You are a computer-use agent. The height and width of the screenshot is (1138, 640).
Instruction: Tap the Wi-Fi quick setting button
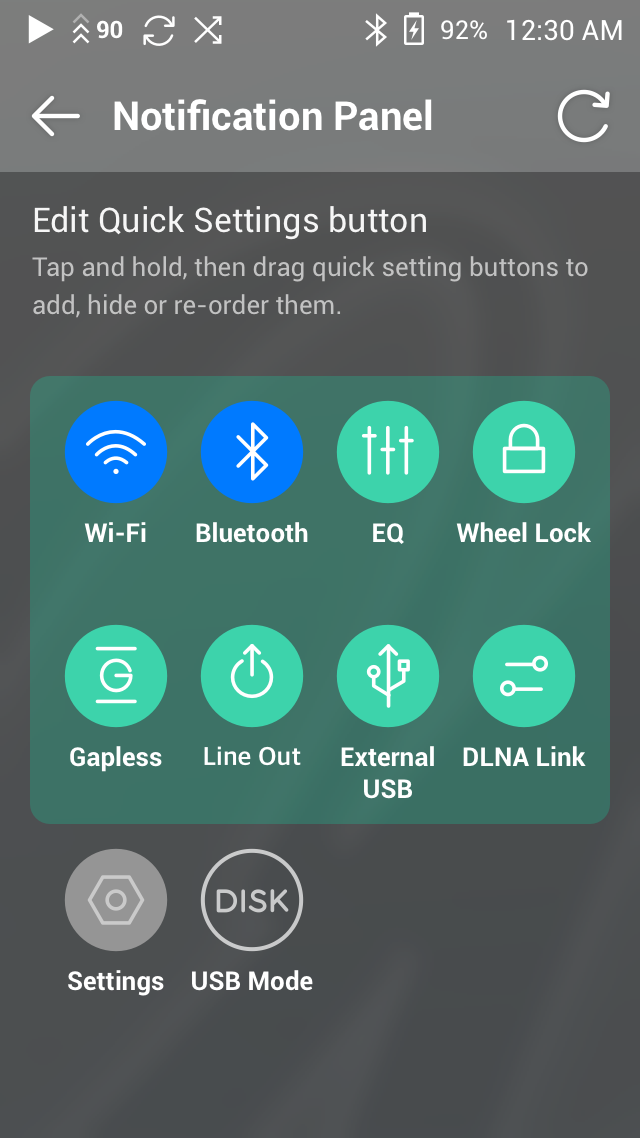click(x=116, y=452)
